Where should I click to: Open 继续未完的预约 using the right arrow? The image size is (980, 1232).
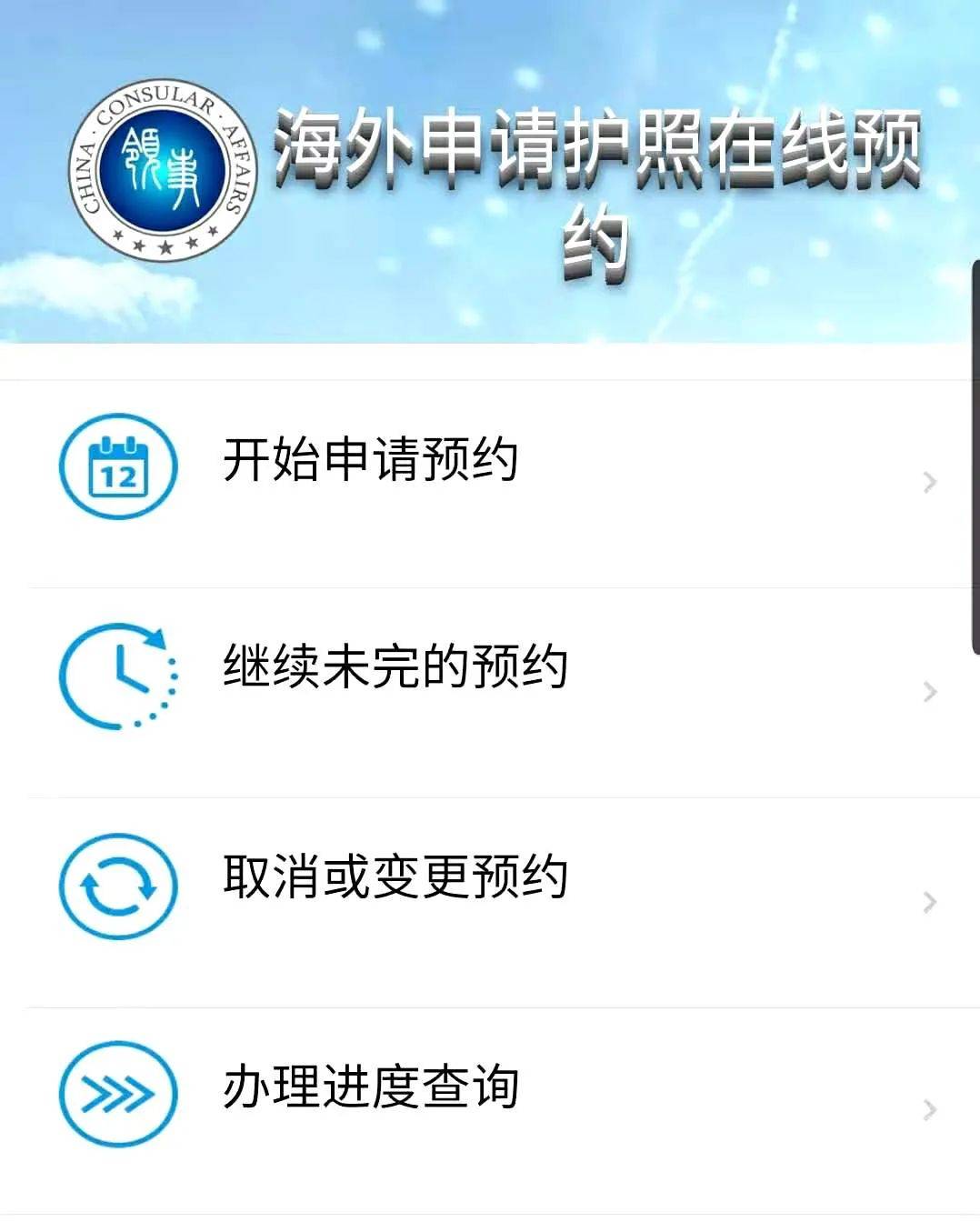[930, 692]
